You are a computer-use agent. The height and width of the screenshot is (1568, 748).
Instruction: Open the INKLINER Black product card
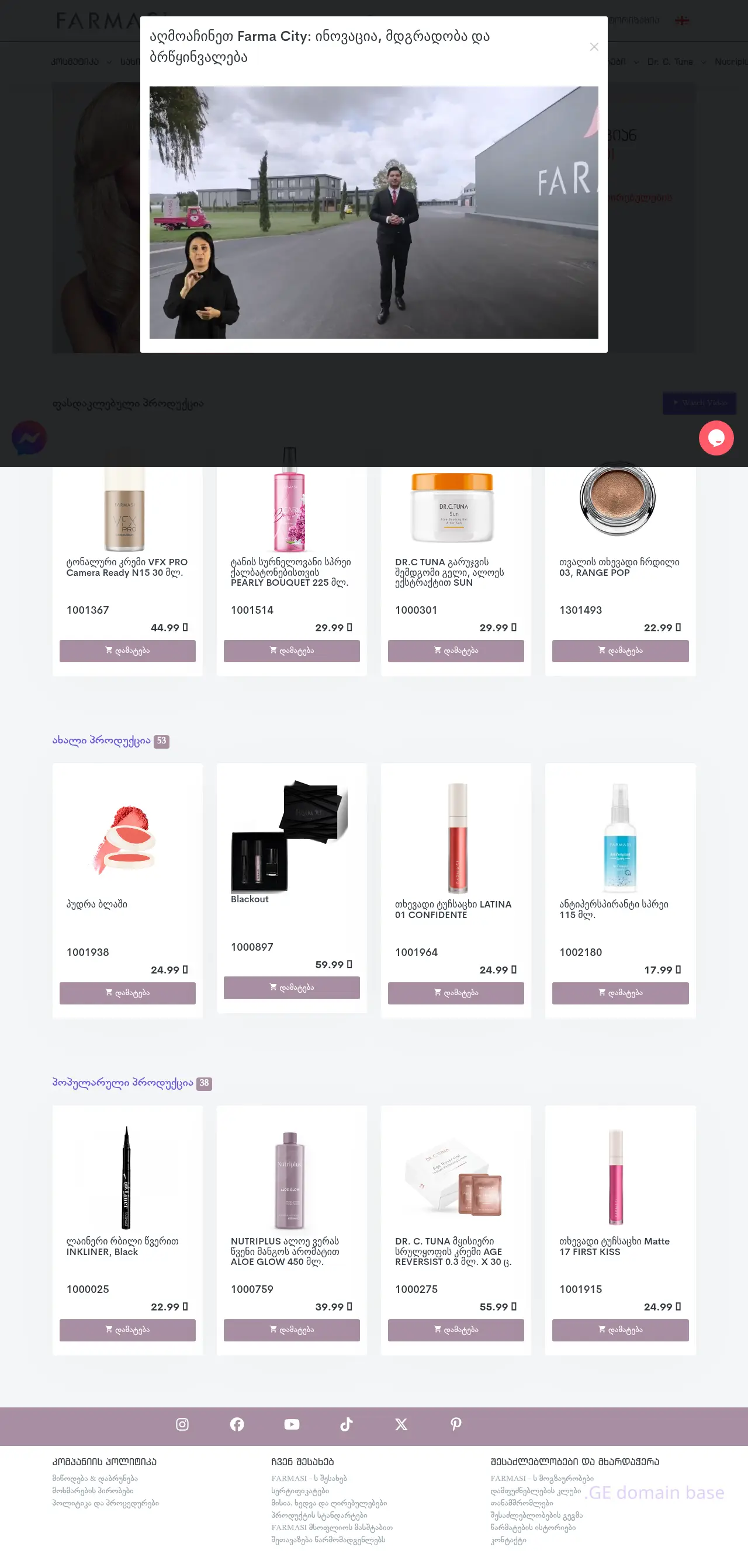(122, 1246)
